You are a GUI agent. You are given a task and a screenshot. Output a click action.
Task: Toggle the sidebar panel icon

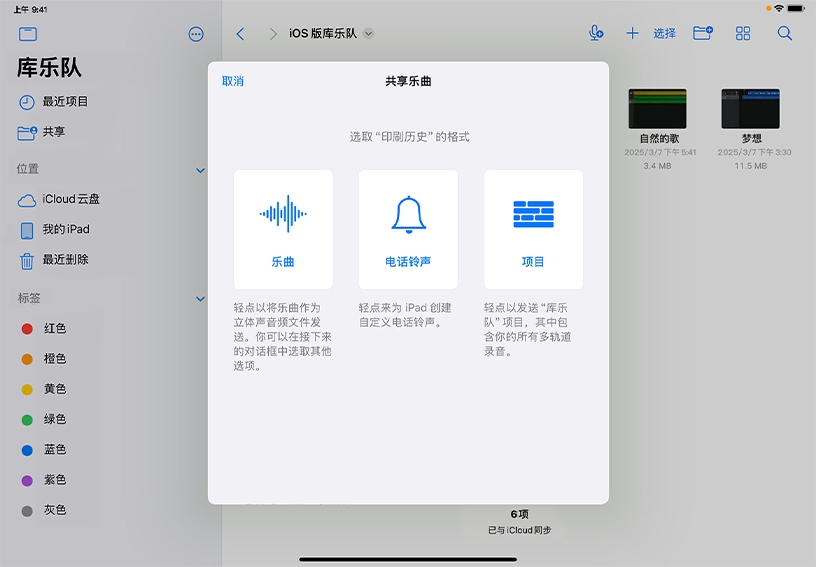[28, 34]
